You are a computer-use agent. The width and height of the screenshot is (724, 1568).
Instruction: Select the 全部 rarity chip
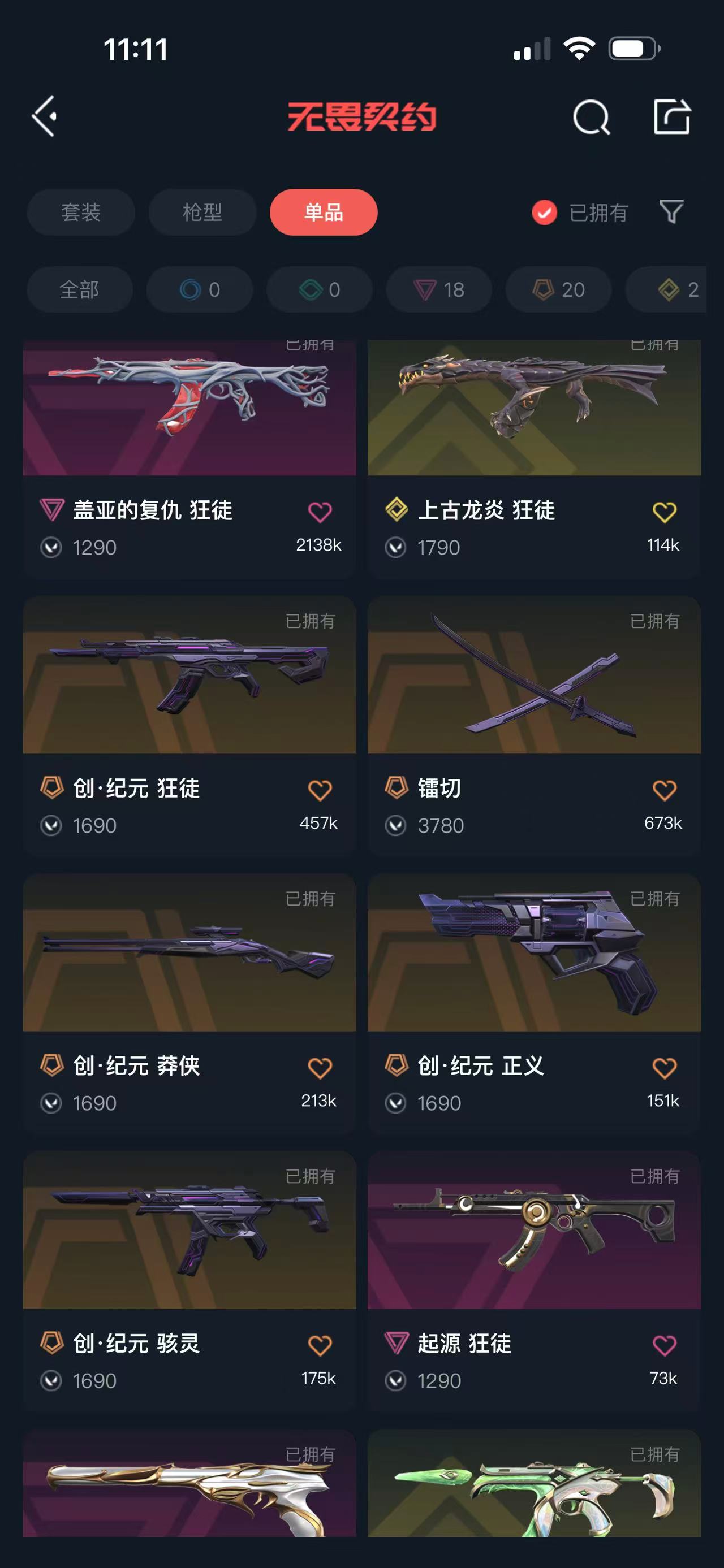point(79,290)
